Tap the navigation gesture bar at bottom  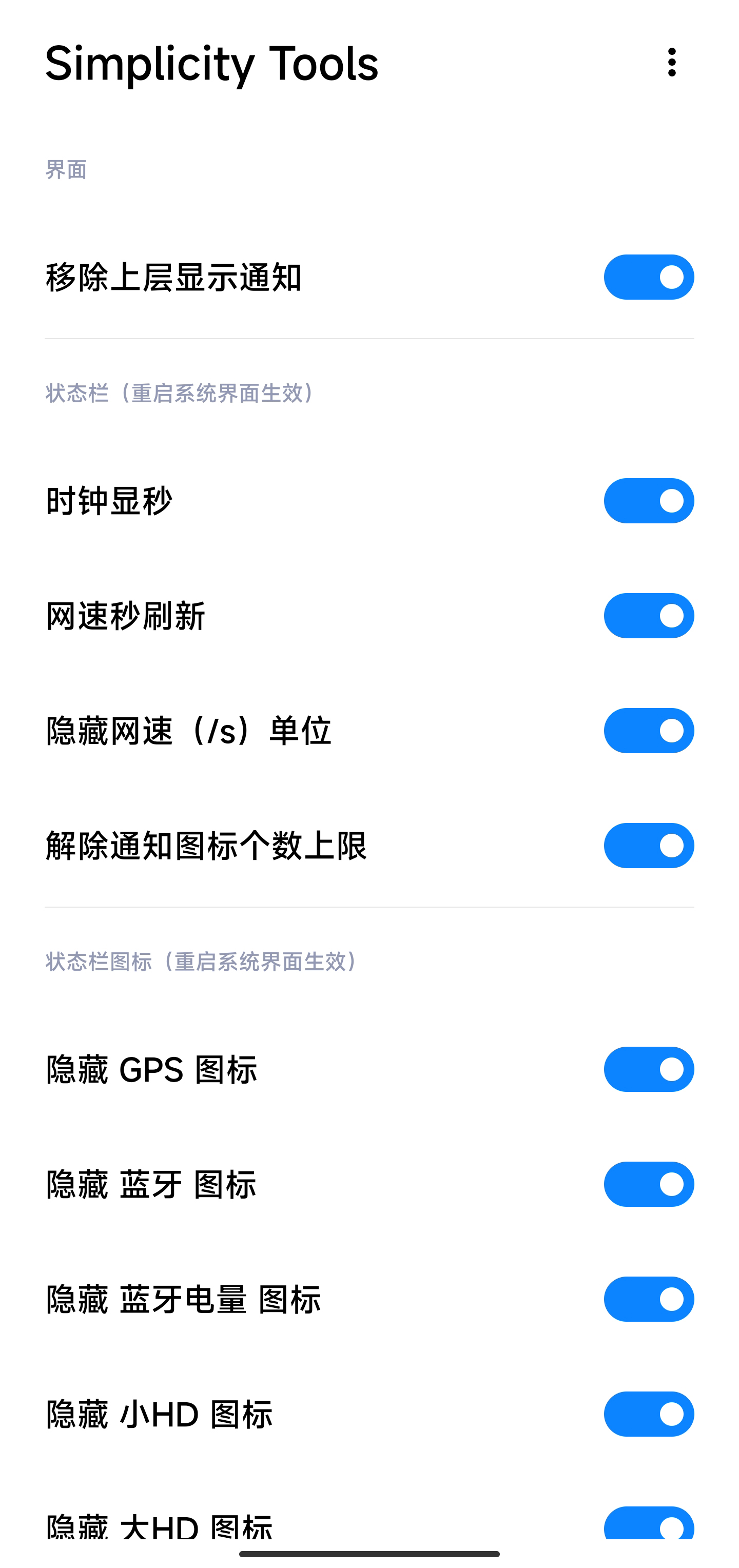[x=369, y=1555]
